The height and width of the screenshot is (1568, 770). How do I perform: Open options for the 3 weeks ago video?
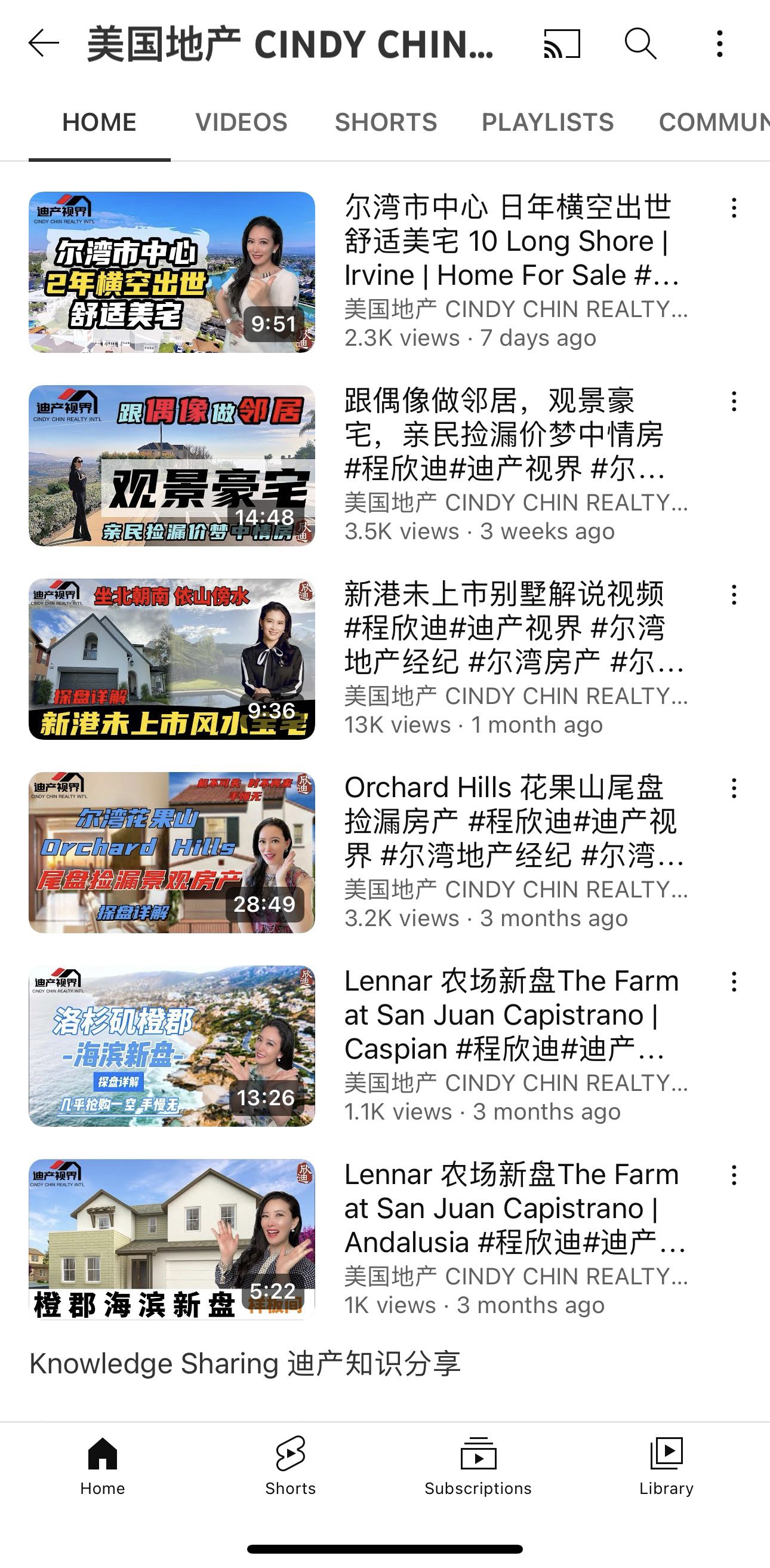[x=734, y=402]
